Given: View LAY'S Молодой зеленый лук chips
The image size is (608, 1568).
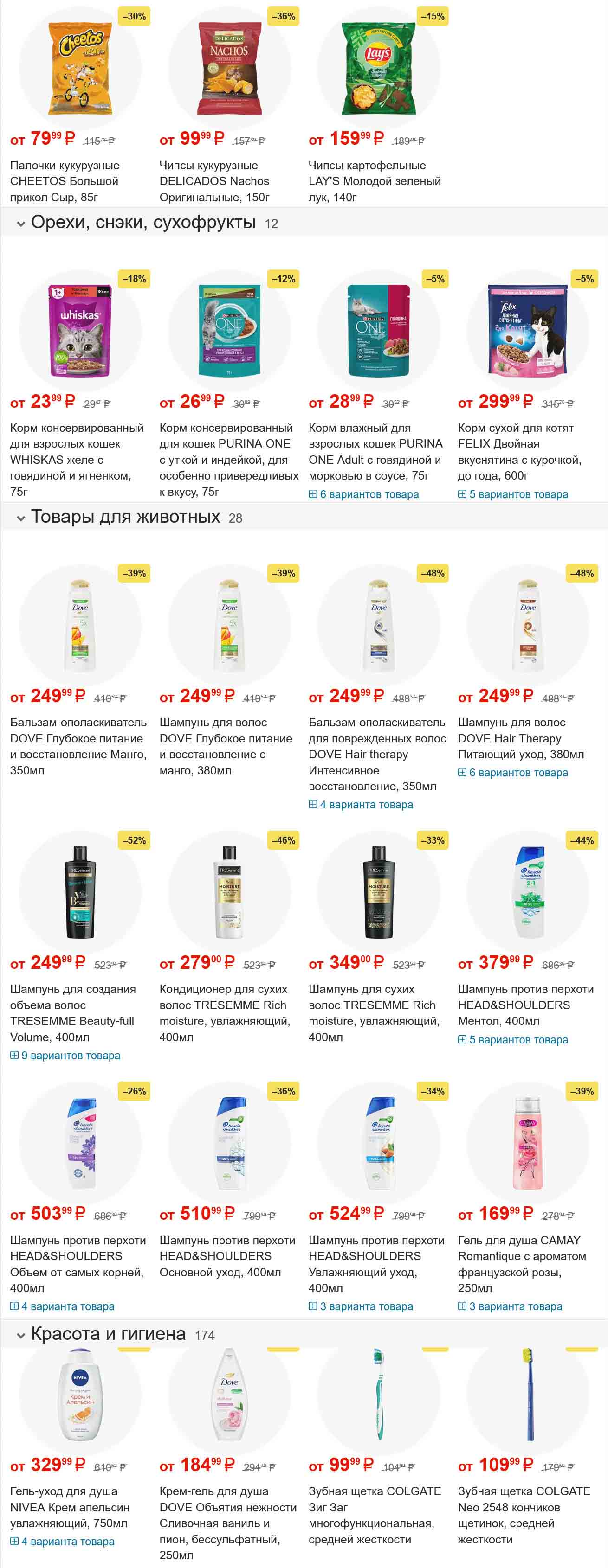Looking at the screenshot, I should point(374,181).
